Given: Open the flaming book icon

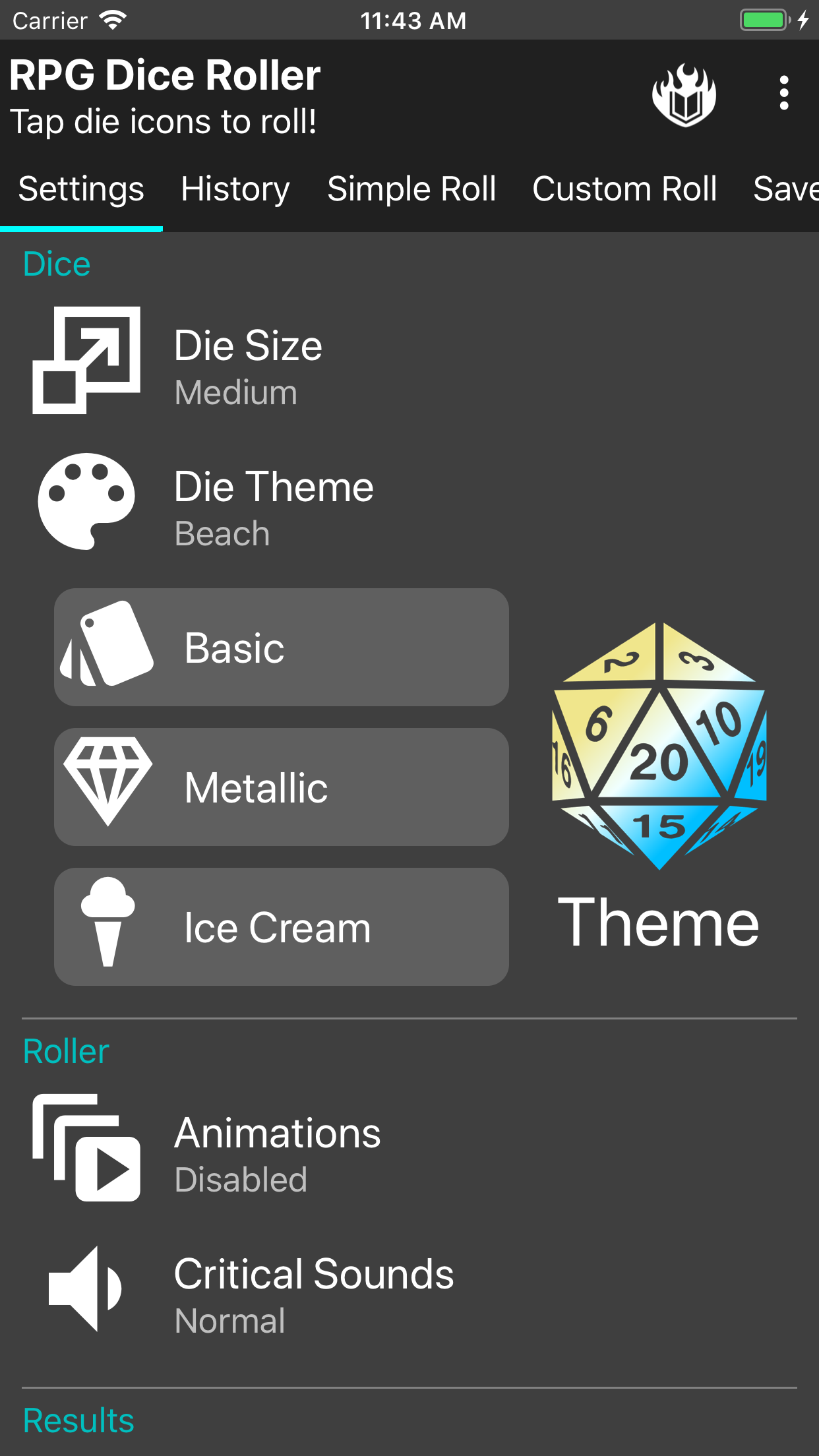Looking at the screenshot, I should click(x=684, y=94).
